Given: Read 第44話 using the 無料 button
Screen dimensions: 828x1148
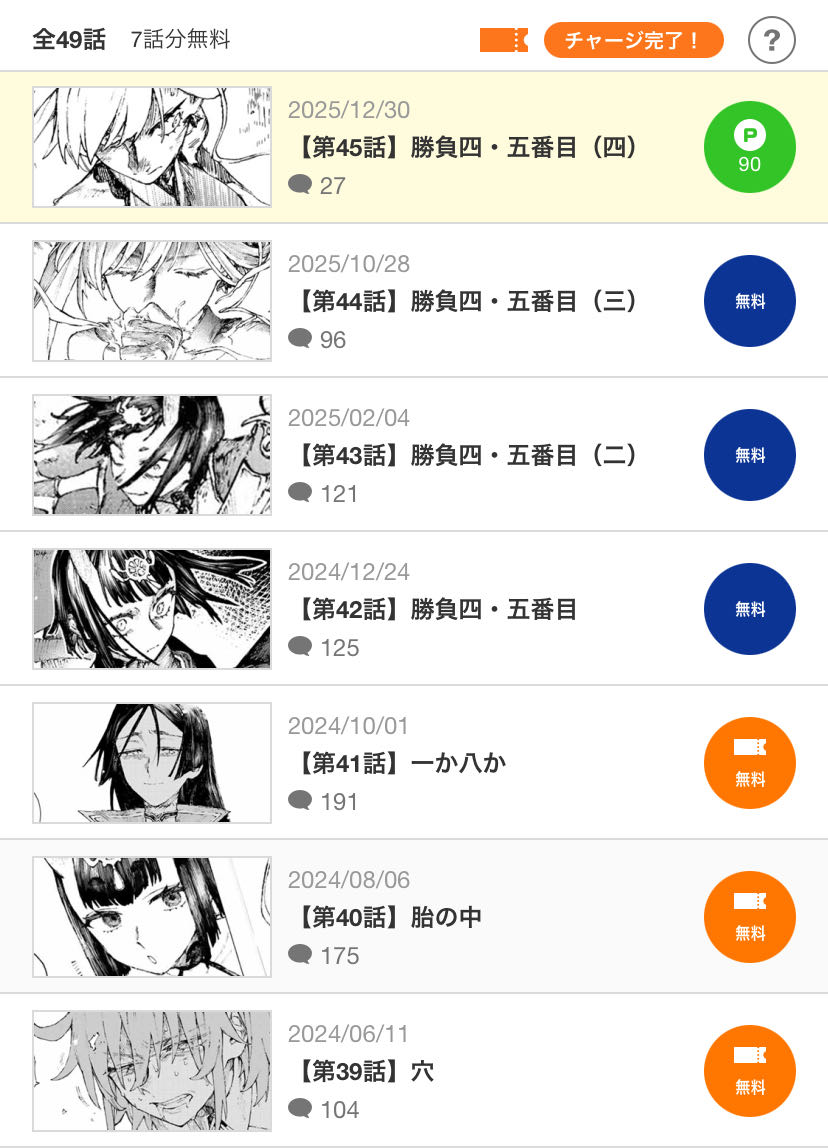Looking at the screenshot, I should 749,301.
